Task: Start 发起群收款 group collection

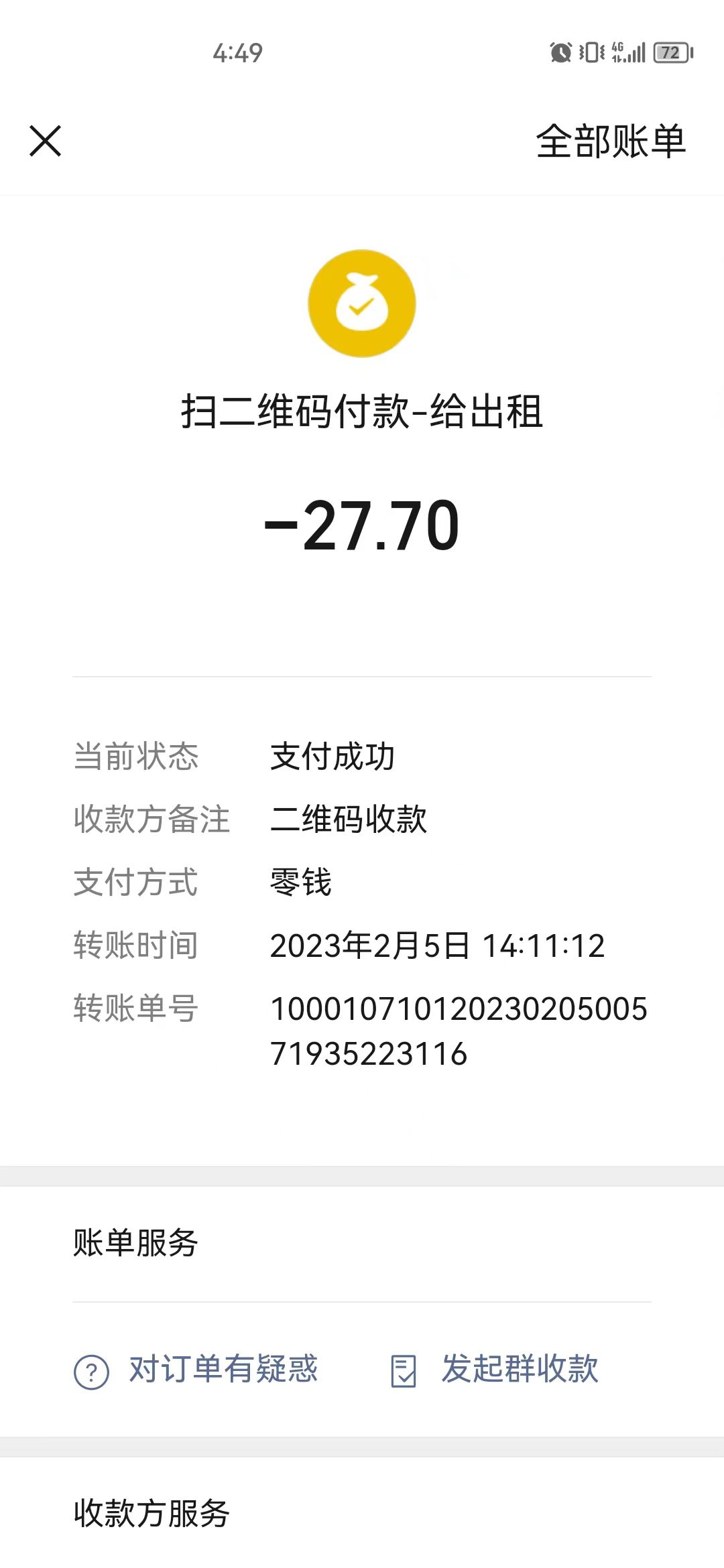Action: click(x=495, y=1370)
